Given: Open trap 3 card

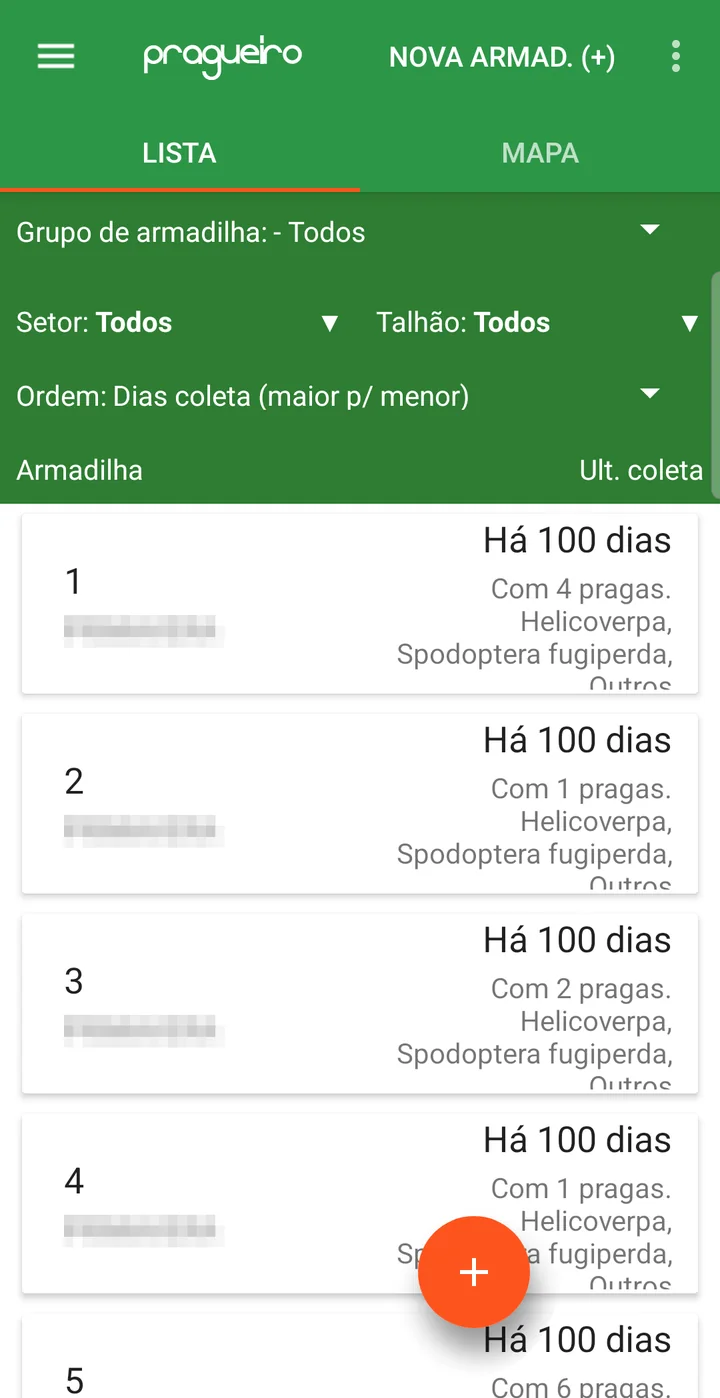Looking at the screenshot, I should click(x=360, y=1004).
